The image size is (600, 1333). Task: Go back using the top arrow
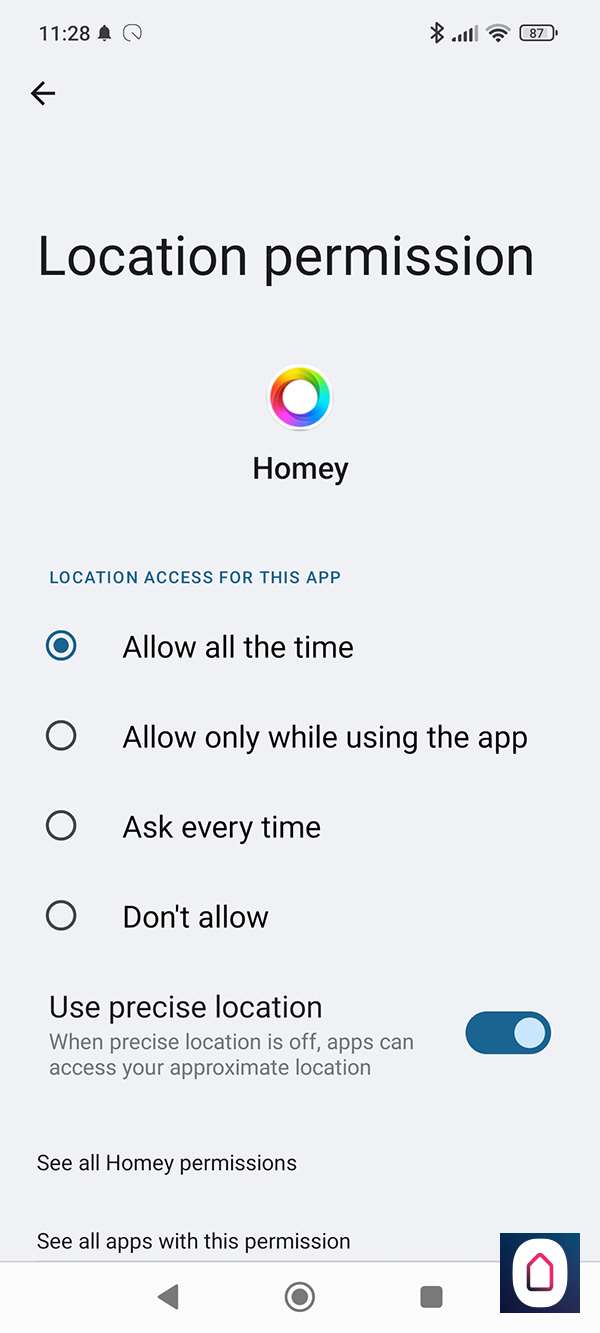[x=43, y=93]
